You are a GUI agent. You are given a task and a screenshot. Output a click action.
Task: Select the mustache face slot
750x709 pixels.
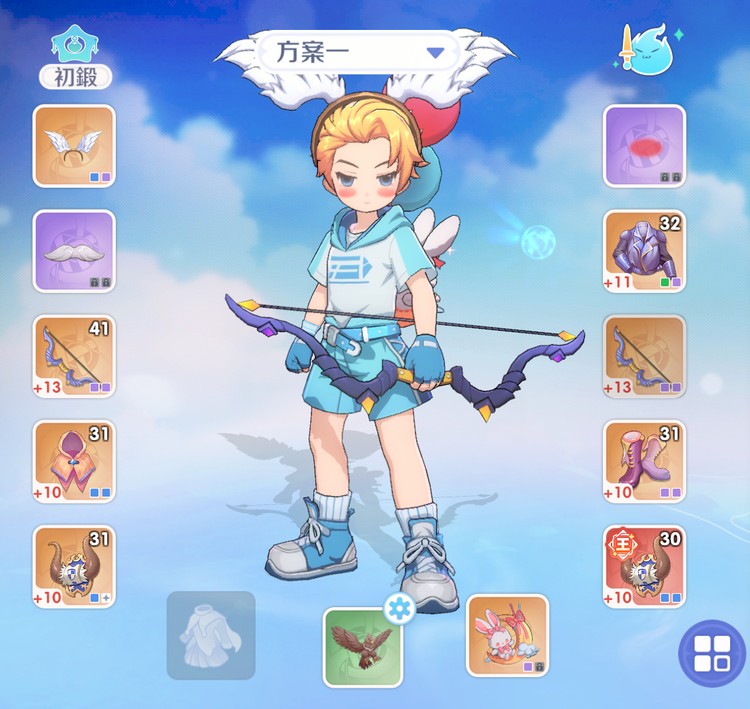click(74, 251)
